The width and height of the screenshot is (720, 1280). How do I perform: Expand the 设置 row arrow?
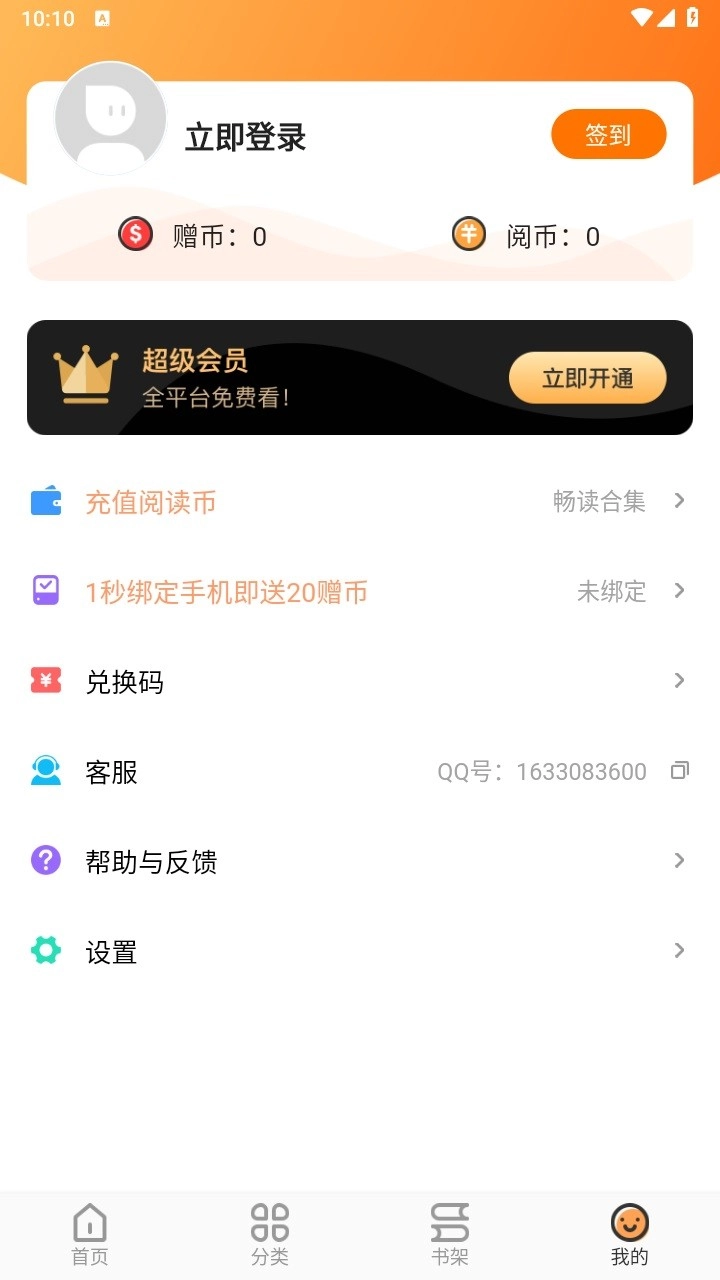coord(679,951)
